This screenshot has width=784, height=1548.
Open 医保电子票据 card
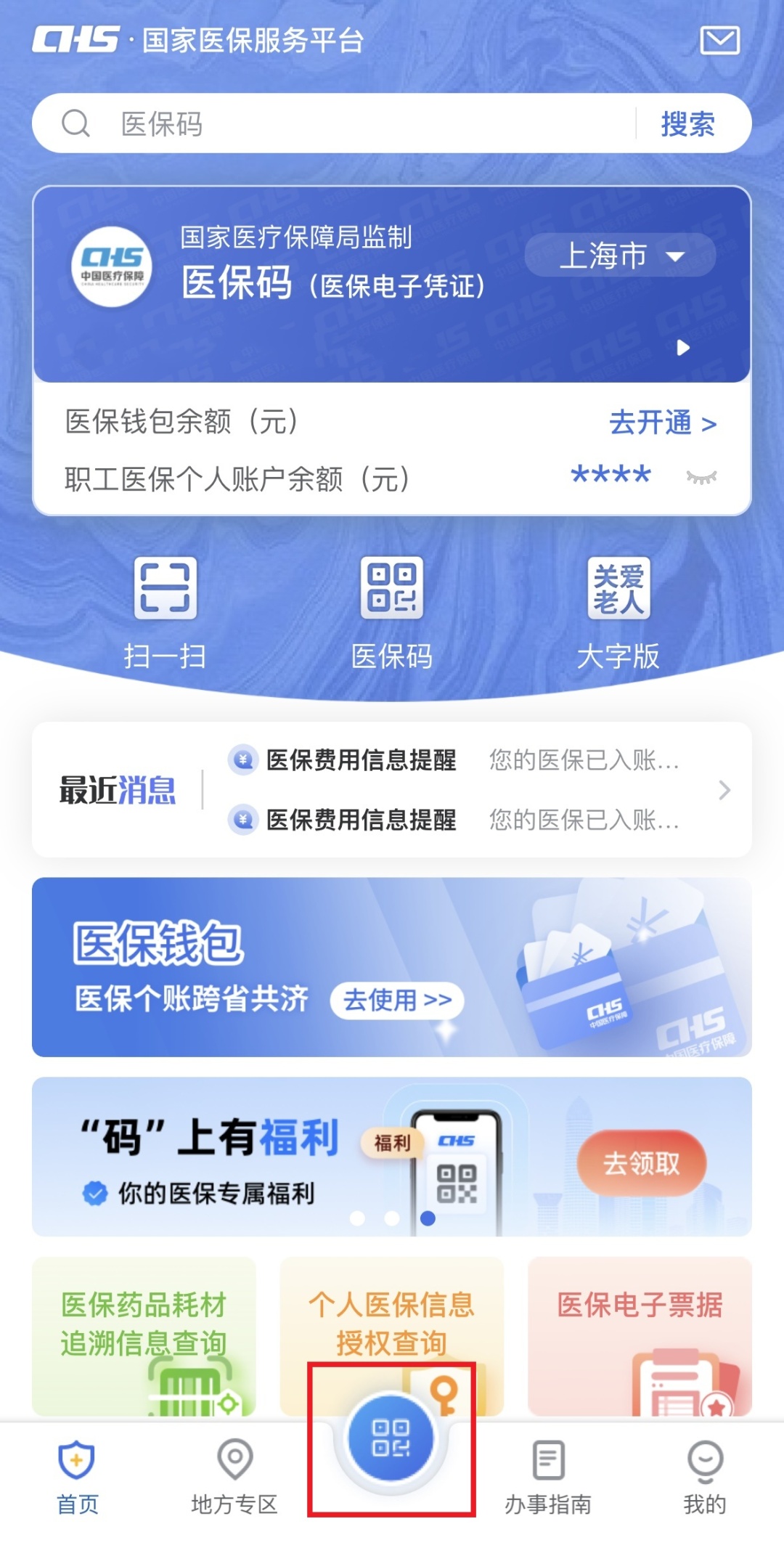coord(640,1336)
